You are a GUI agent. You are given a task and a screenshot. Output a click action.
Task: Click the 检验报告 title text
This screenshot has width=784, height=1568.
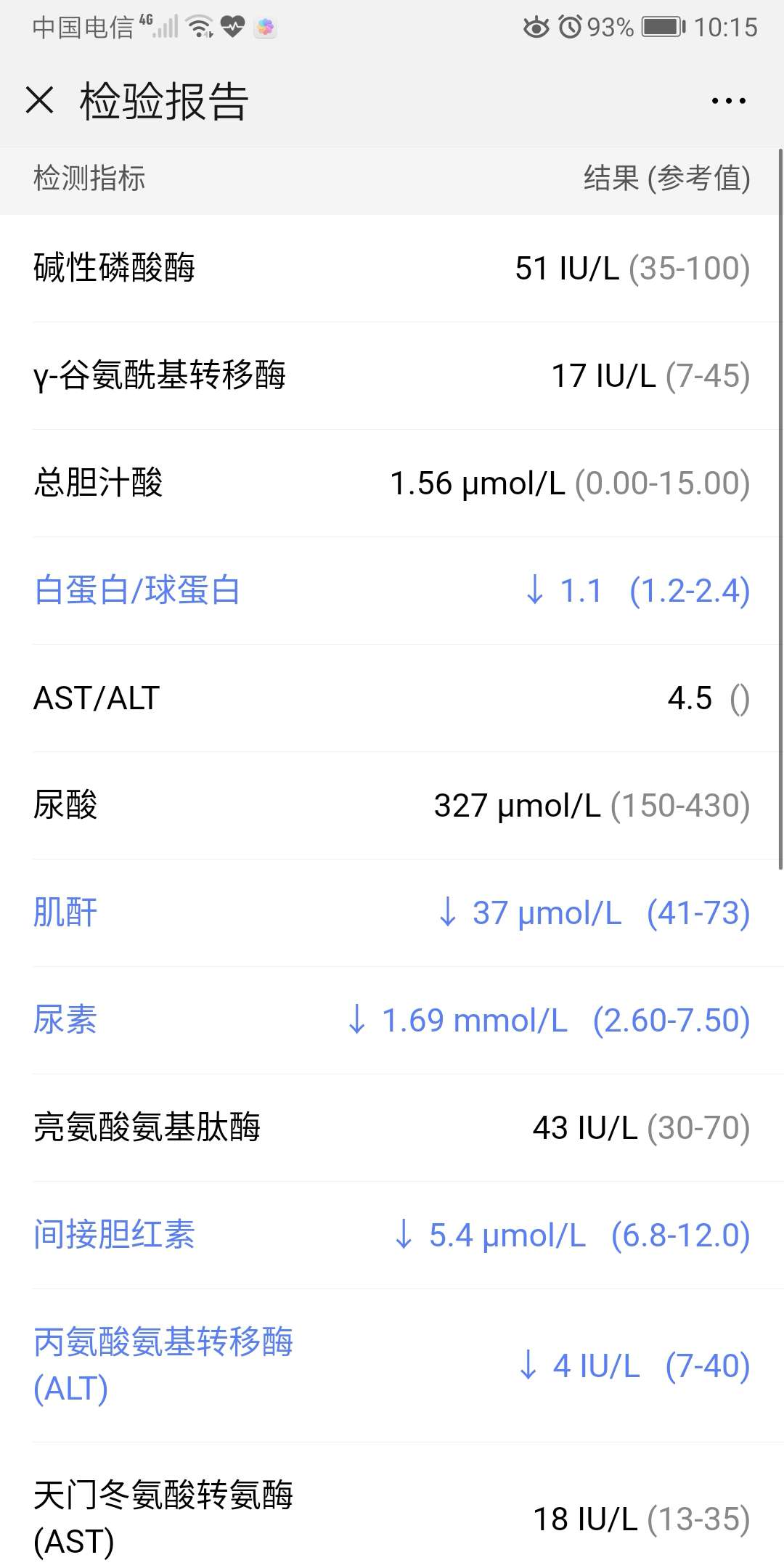163,102
